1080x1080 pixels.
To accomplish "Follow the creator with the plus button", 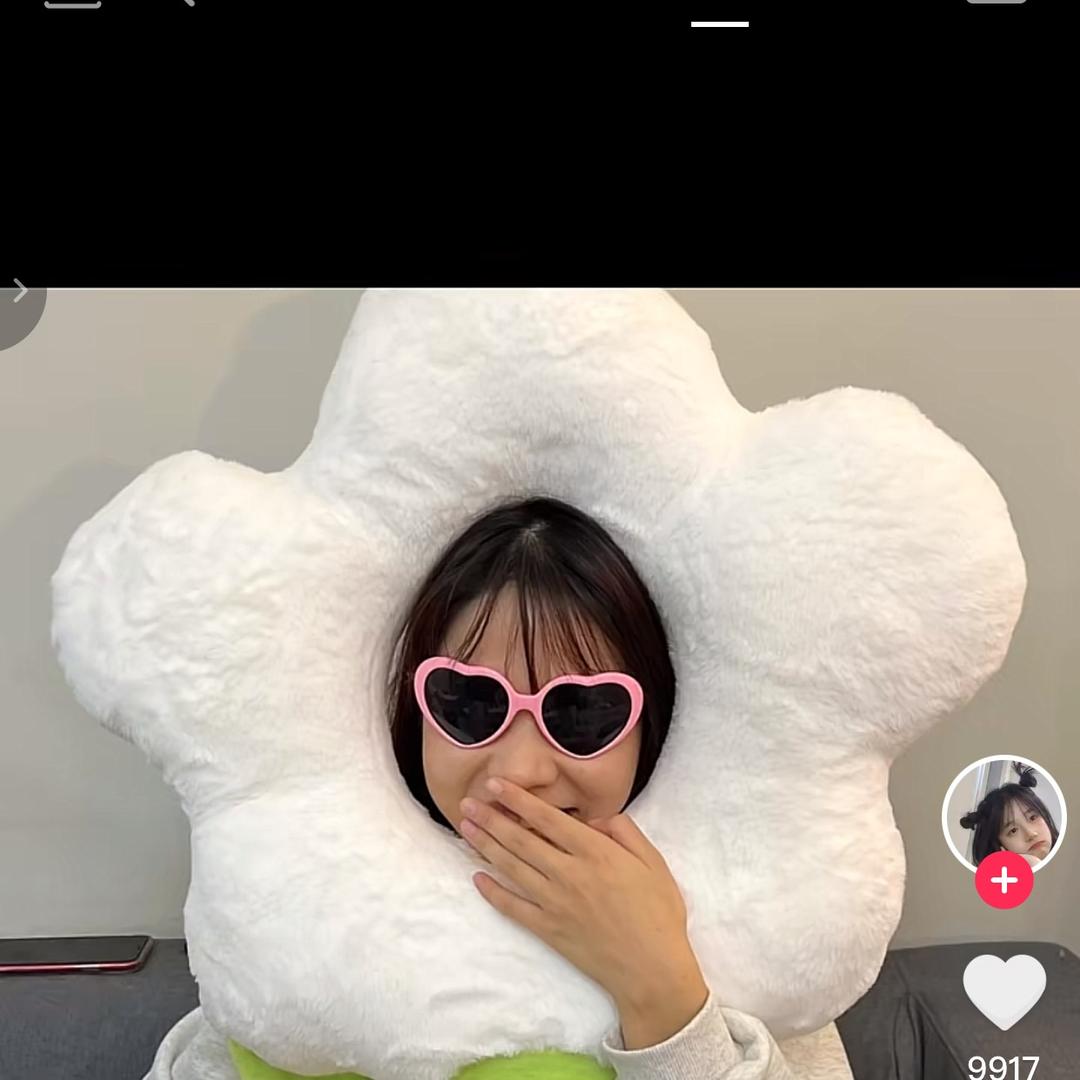I will tap(1004, 881).
